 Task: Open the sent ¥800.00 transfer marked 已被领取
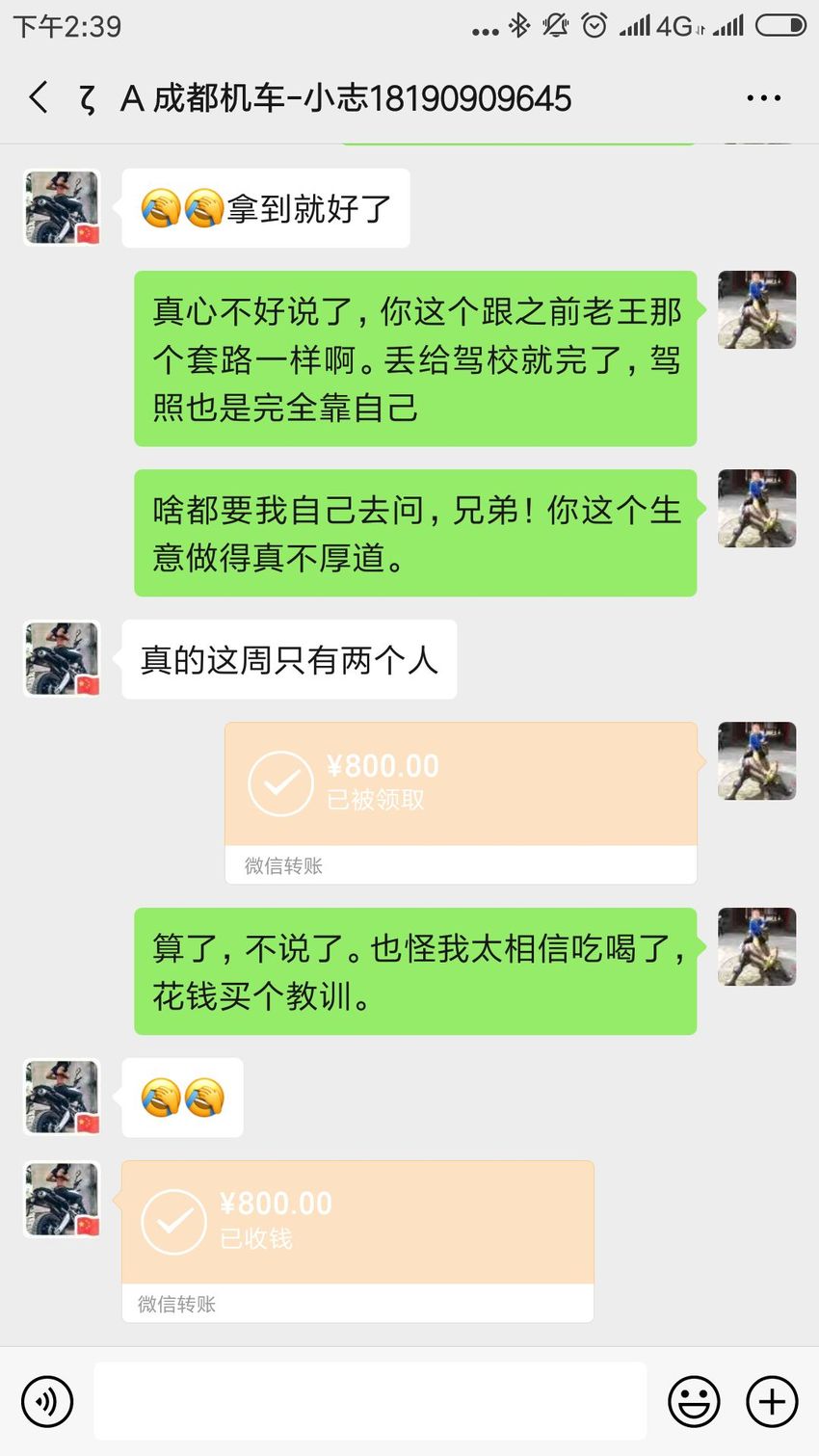(x=461, y=803)
